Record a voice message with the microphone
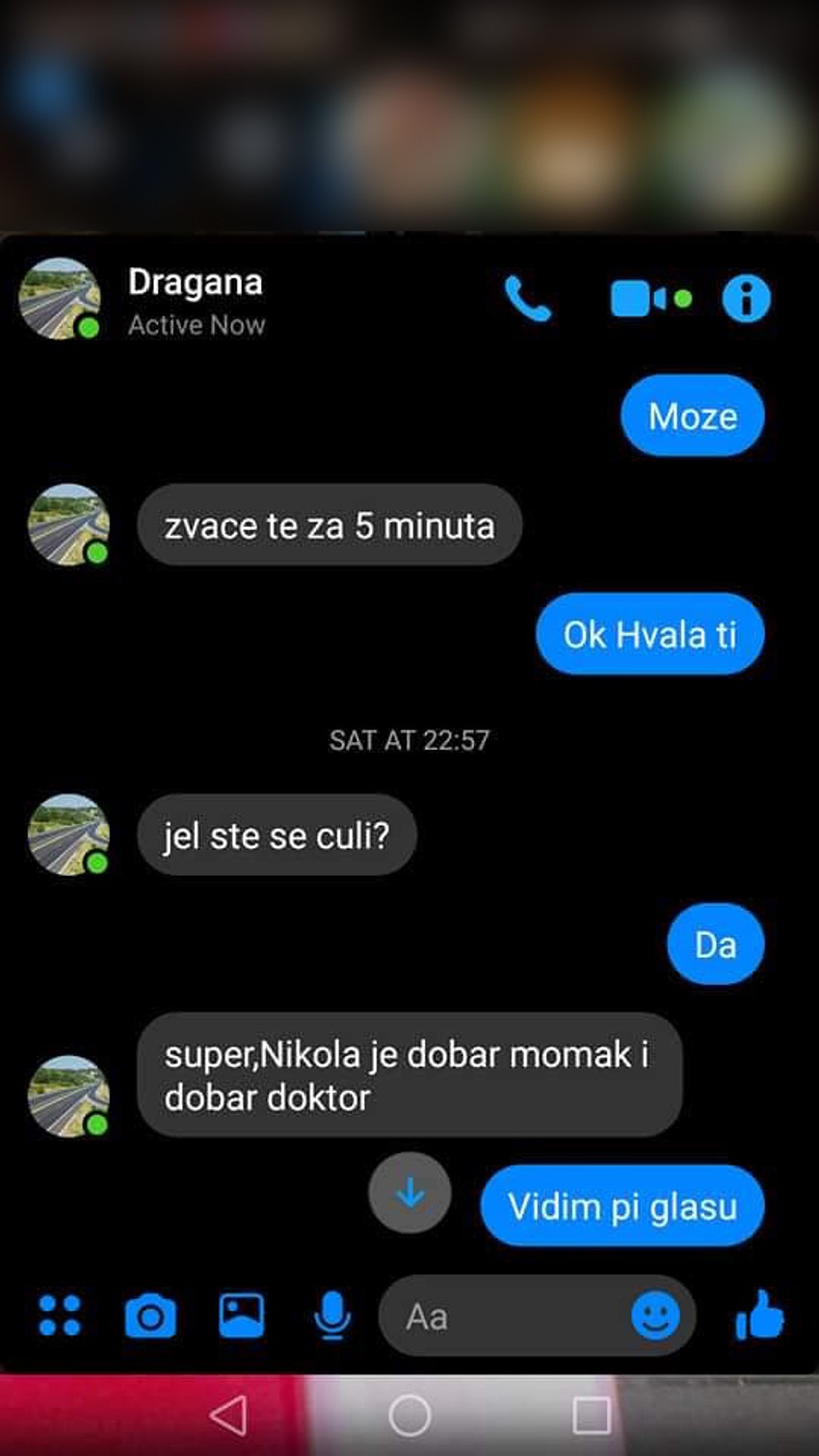819x1456 pixels. pos(331,1315)
